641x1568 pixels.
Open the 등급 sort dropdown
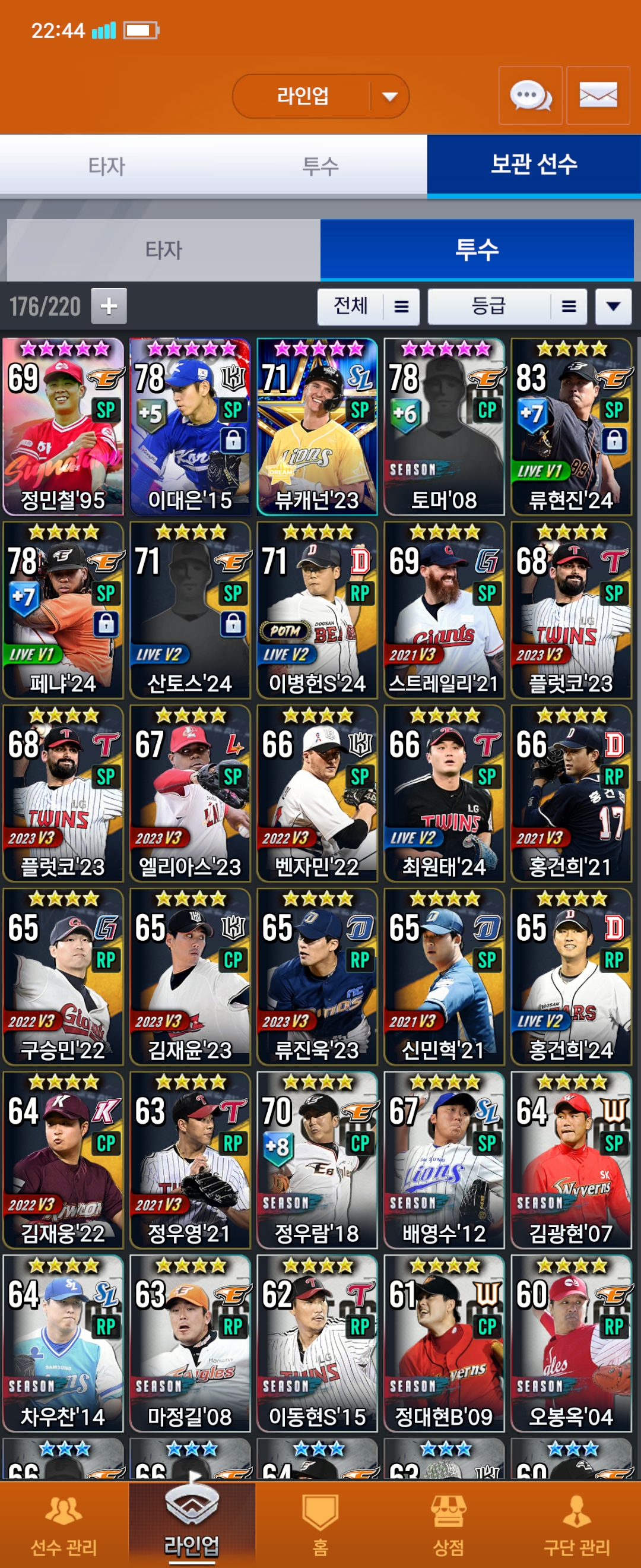pyautogui.click(x=507, y=306)
